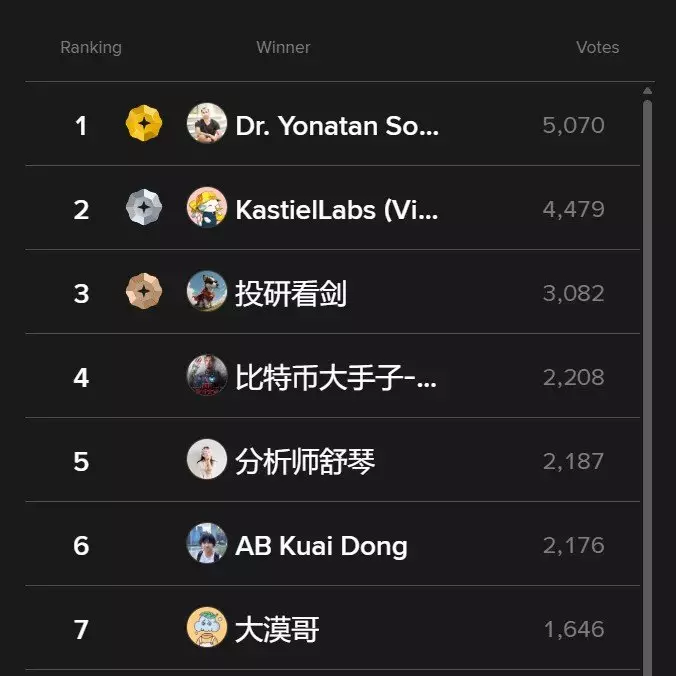Open KastielLabs ranking row

337,209
